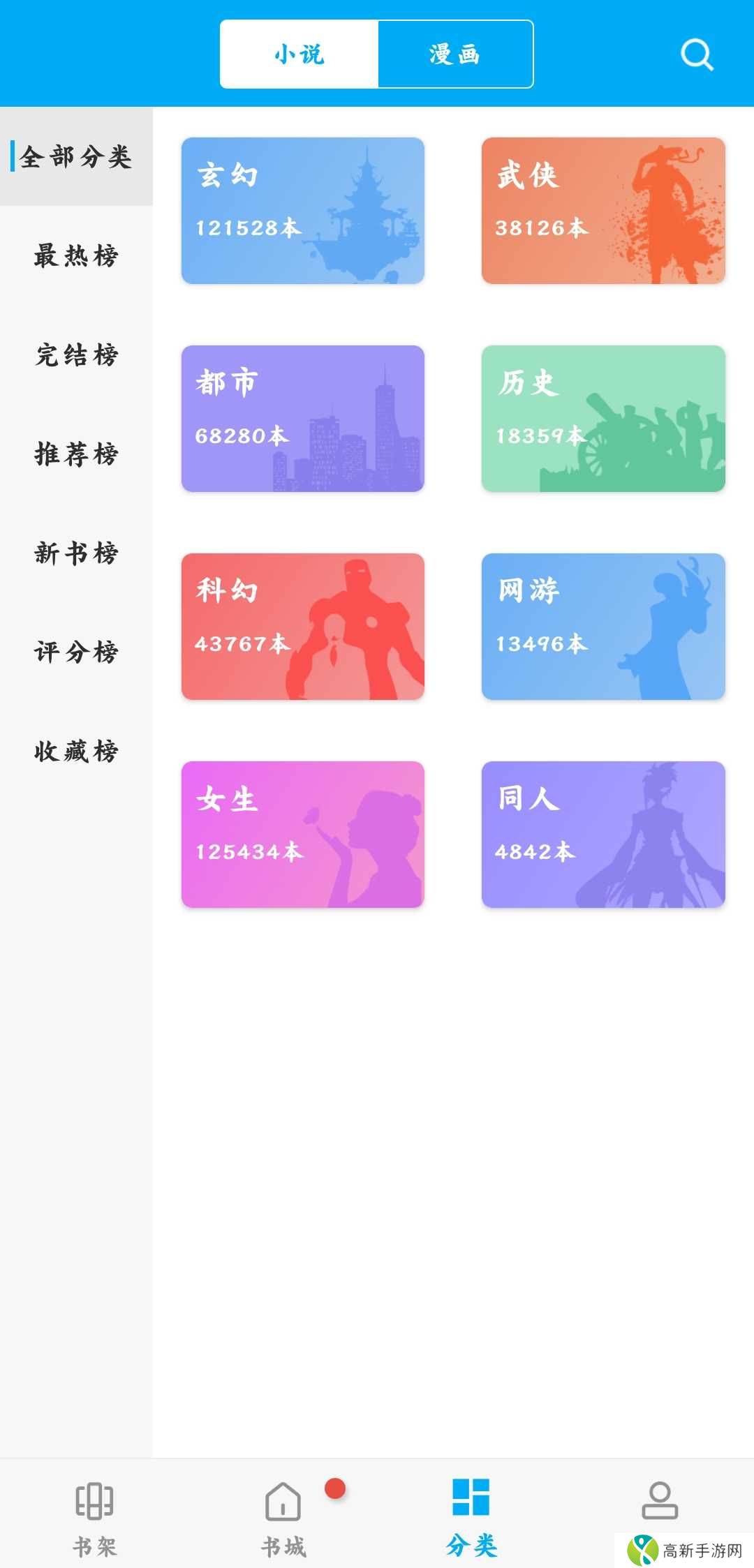This screenshot has width=754, height=1568.
Task: Open the 都市 urban category card
Action: pyautogui.click(x=302, y=417)
